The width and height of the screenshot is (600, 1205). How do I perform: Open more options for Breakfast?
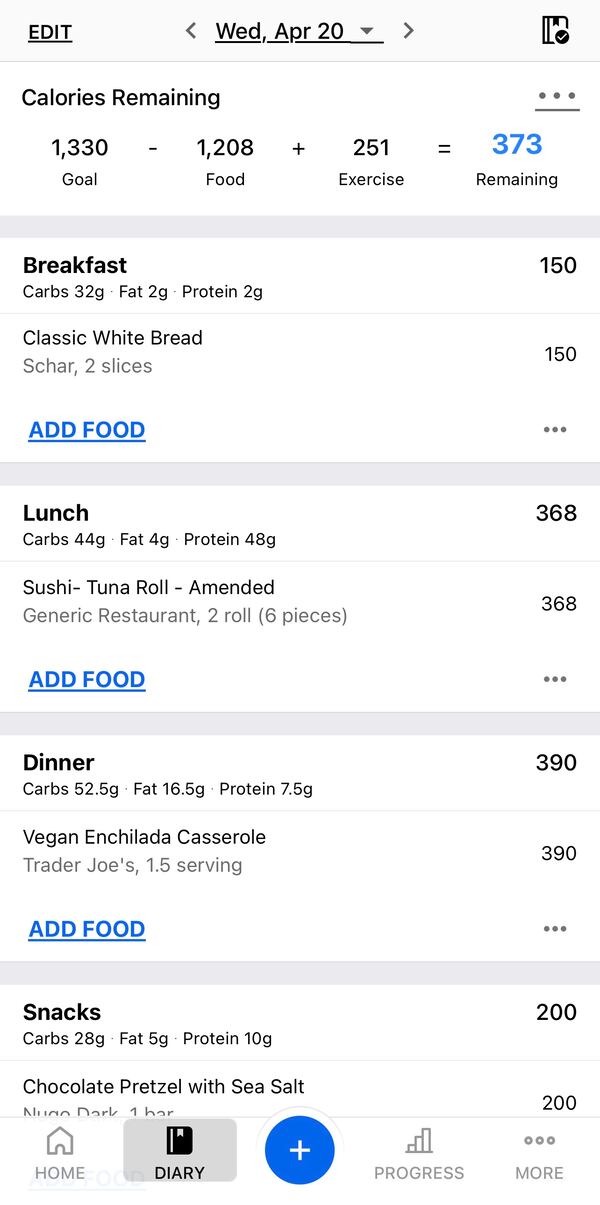point(555,430)
